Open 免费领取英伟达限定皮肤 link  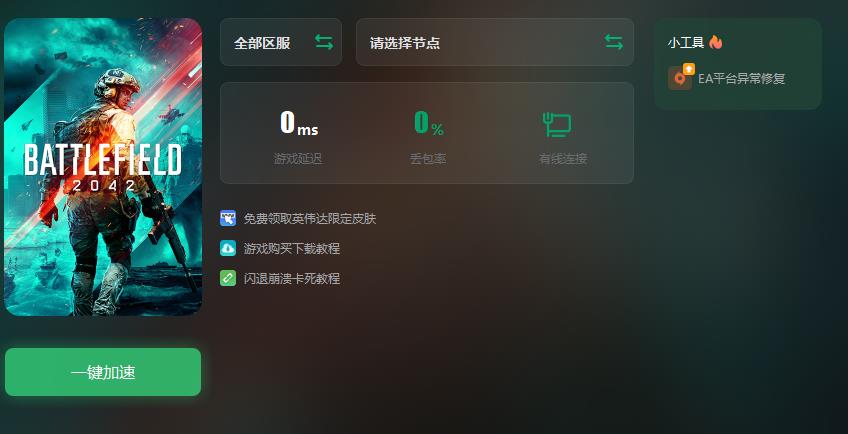pyautogui.click(x=308, y=218)
